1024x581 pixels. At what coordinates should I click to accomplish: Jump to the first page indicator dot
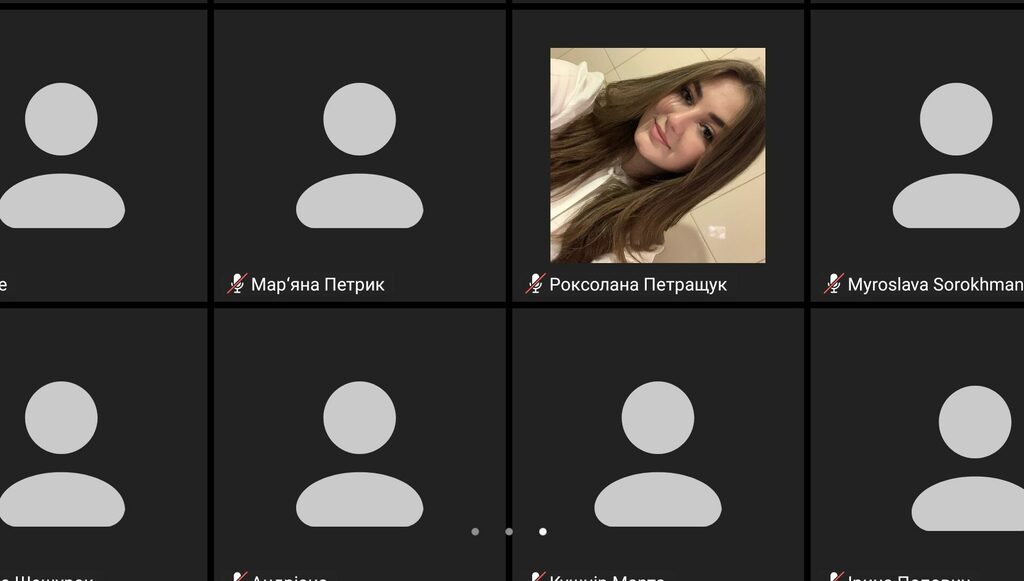(475, 532)
